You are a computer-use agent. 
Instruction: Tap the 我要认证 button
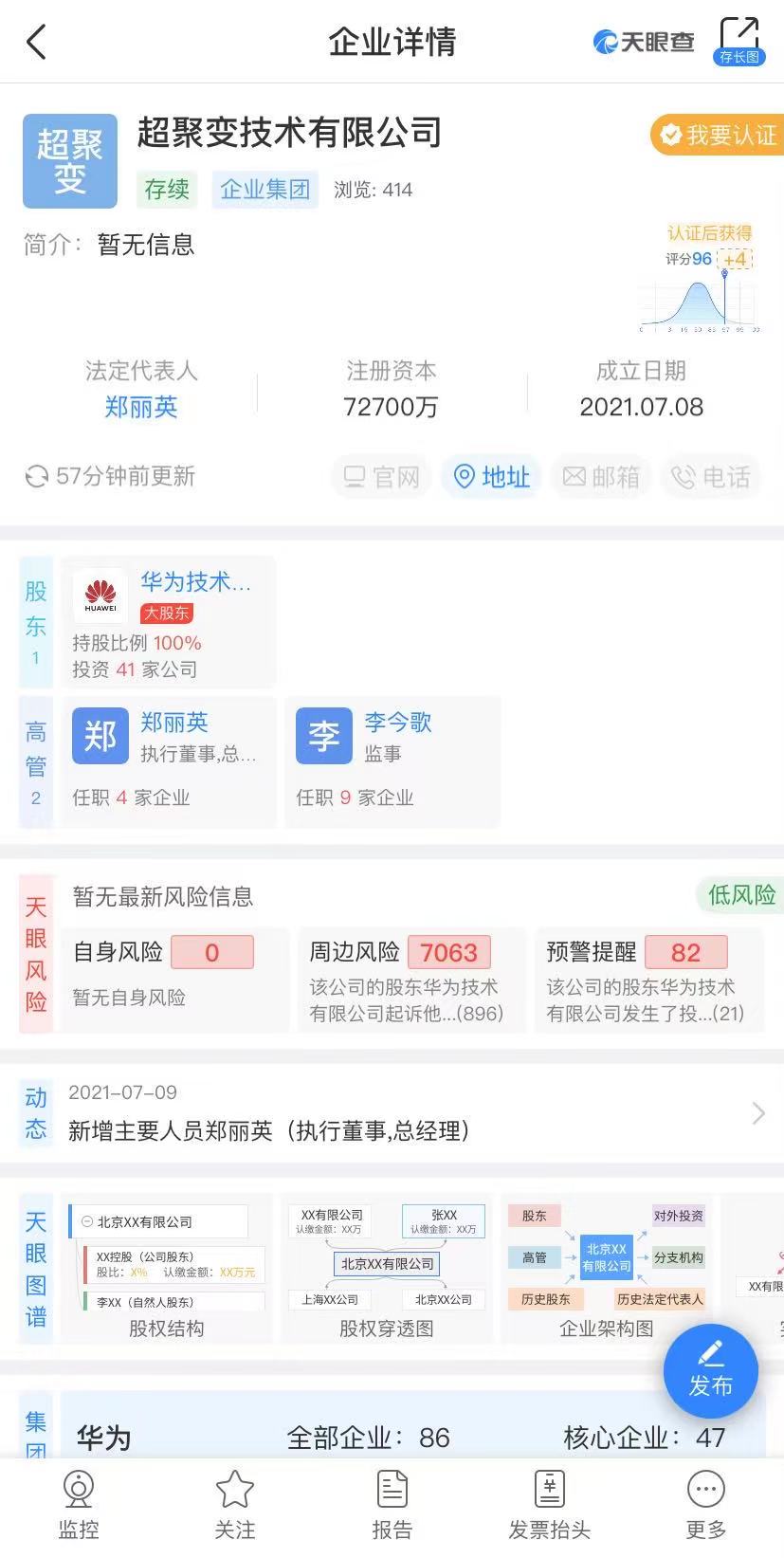pos(719,136)
